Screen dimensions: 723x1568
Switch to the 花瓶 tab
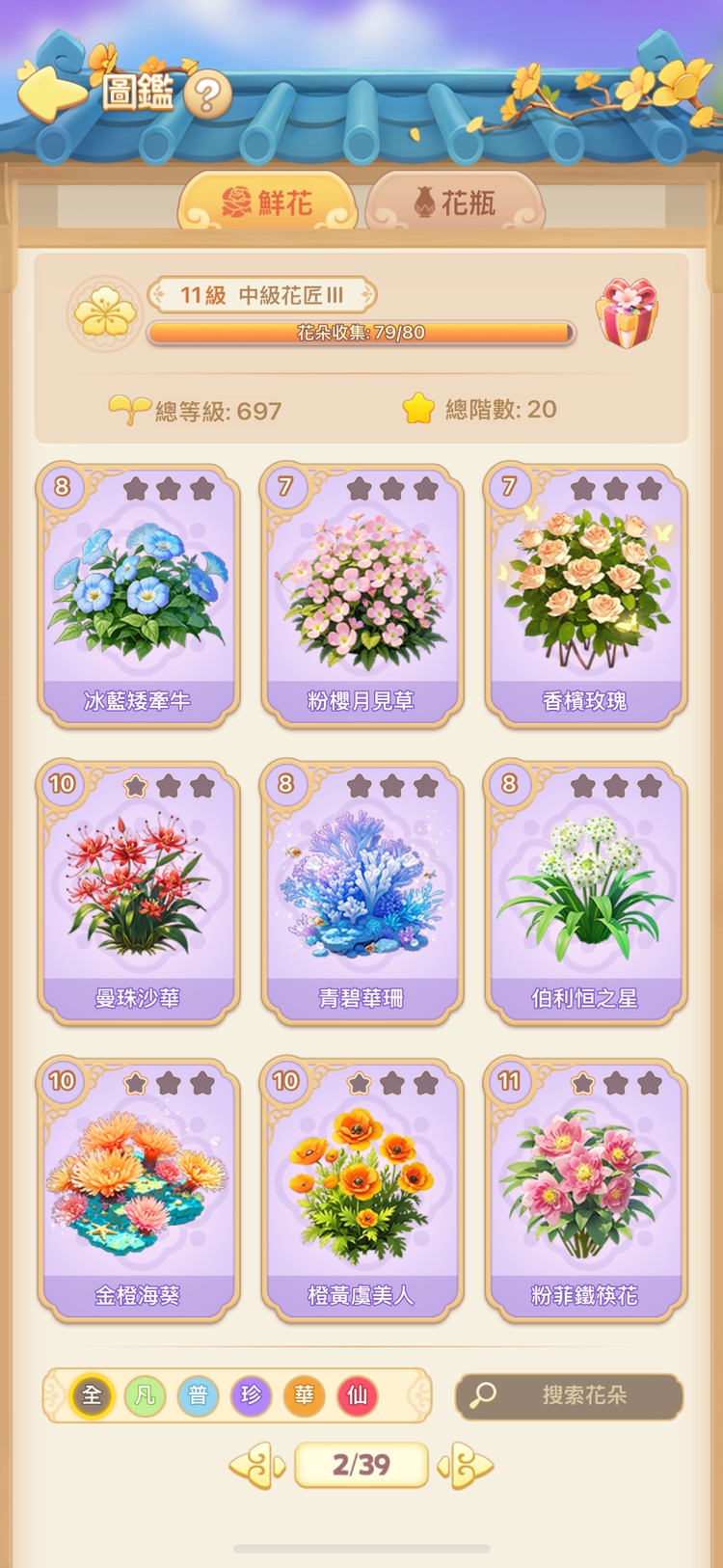tap(455, 203)
